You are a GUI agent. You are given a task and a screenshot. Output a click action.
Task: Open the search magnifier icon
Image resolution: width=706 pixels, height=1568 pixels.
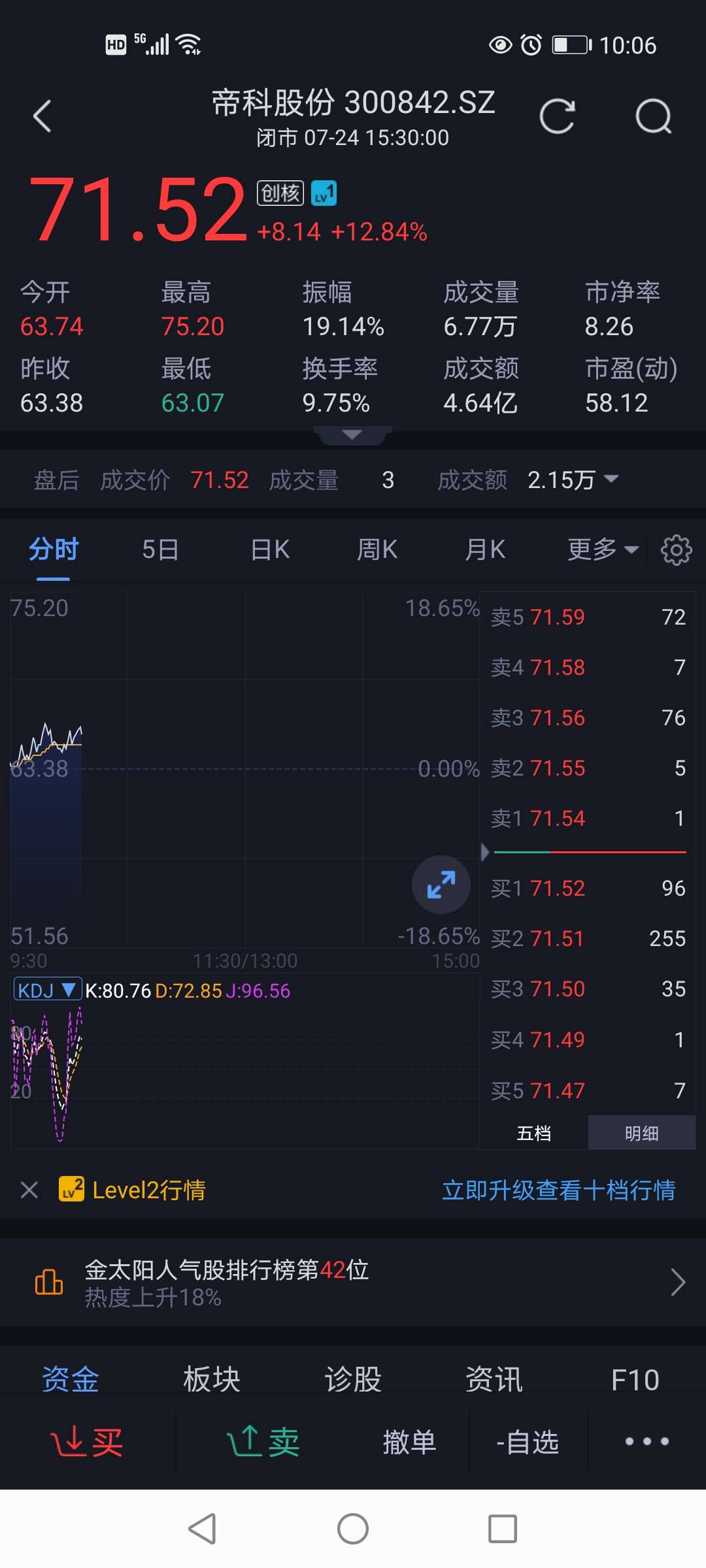click(x=653, y=117)
